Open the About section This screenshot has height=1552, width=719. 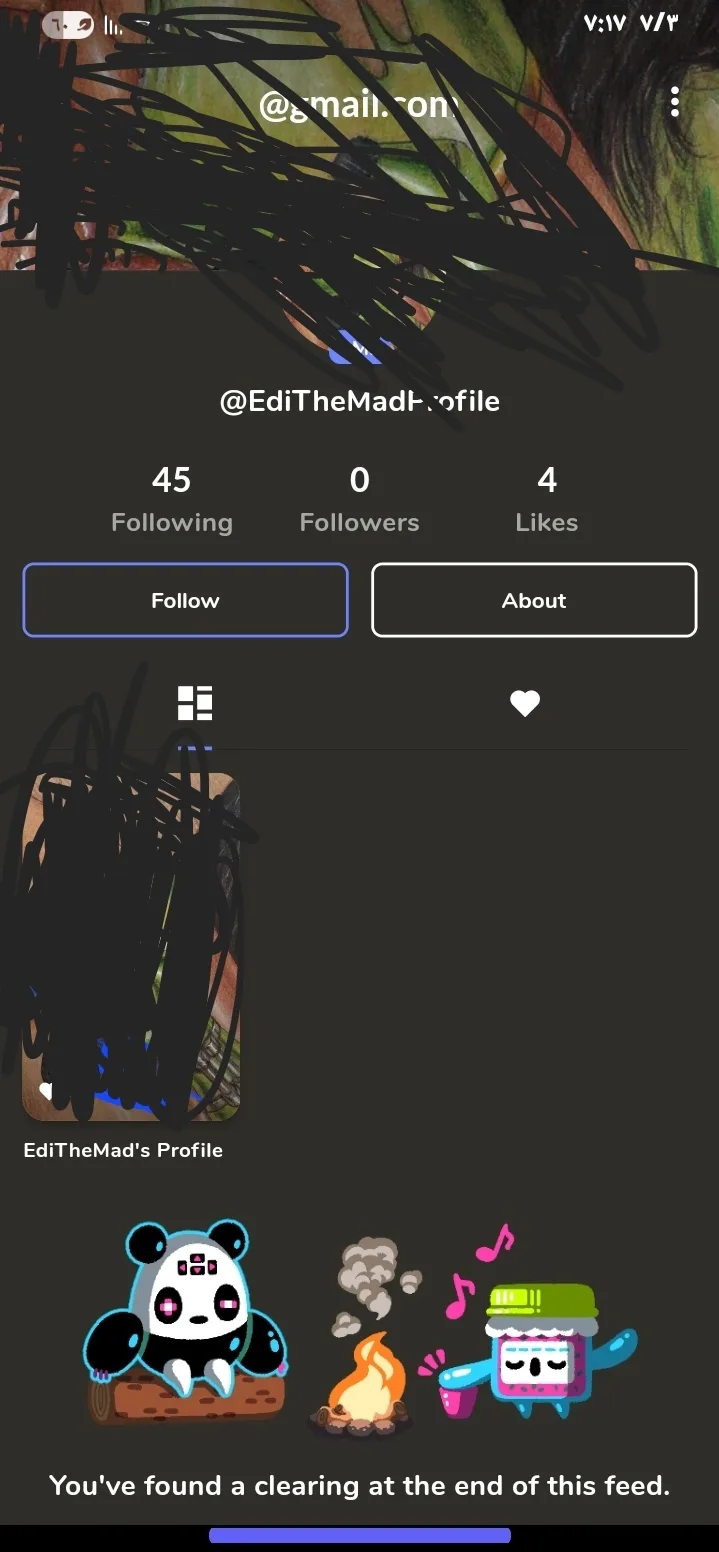pyautogui.click(x=534, y=600)
